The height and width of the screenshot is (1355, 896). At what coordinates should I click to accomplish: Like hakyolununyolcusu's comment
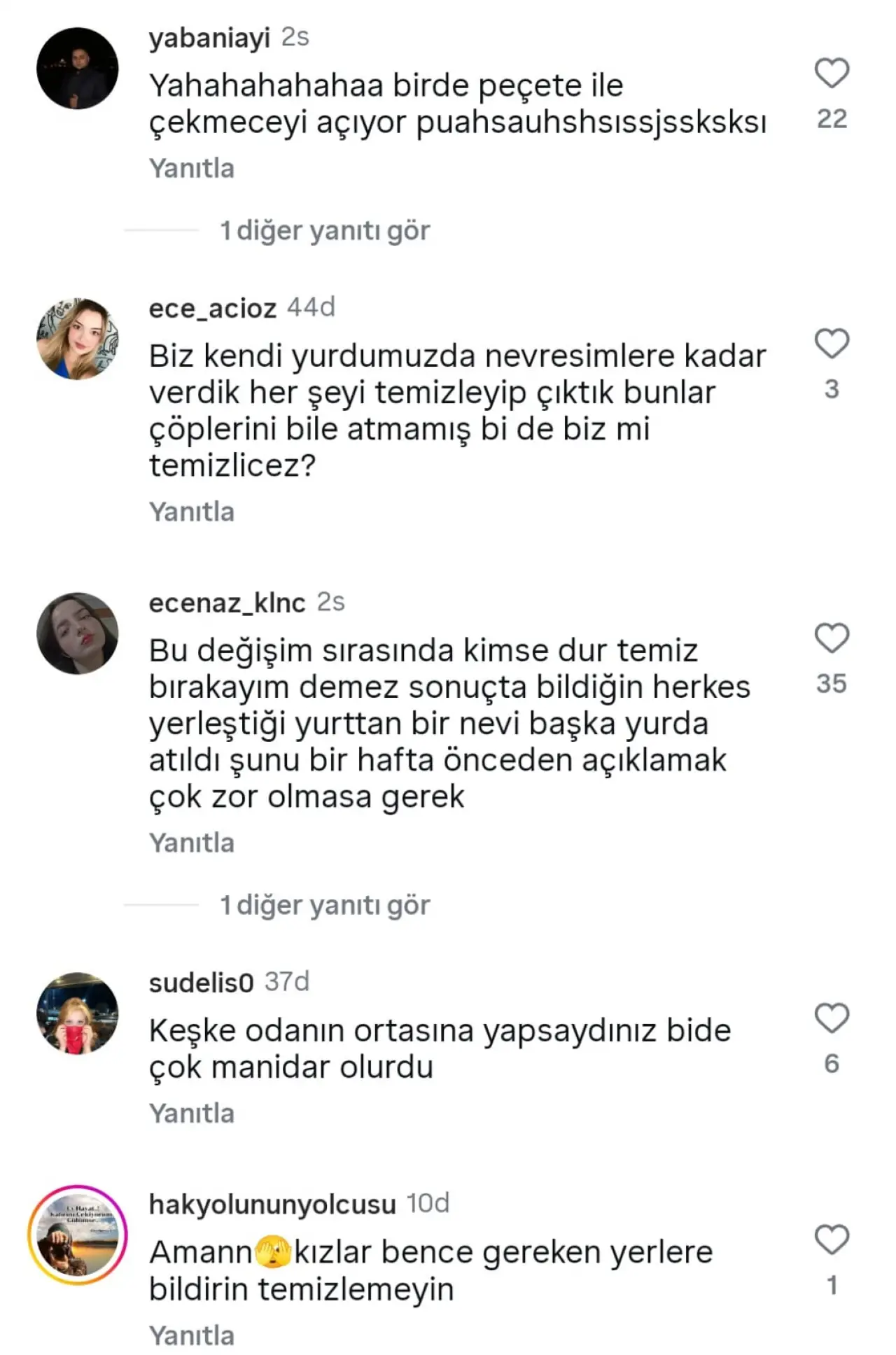coord(831,1240)
